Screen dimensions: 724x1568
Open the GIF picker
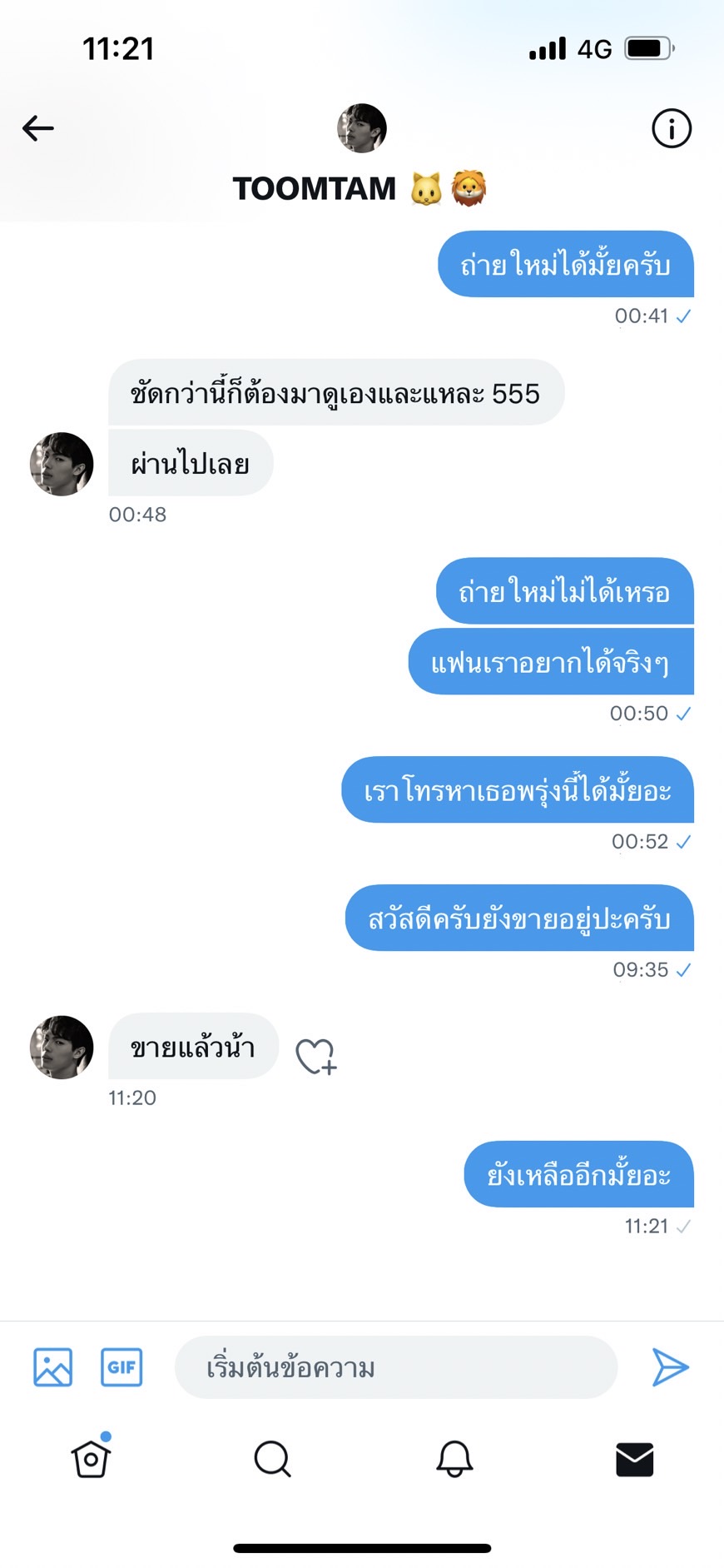pyautogui.click(x=121, y=1367)
